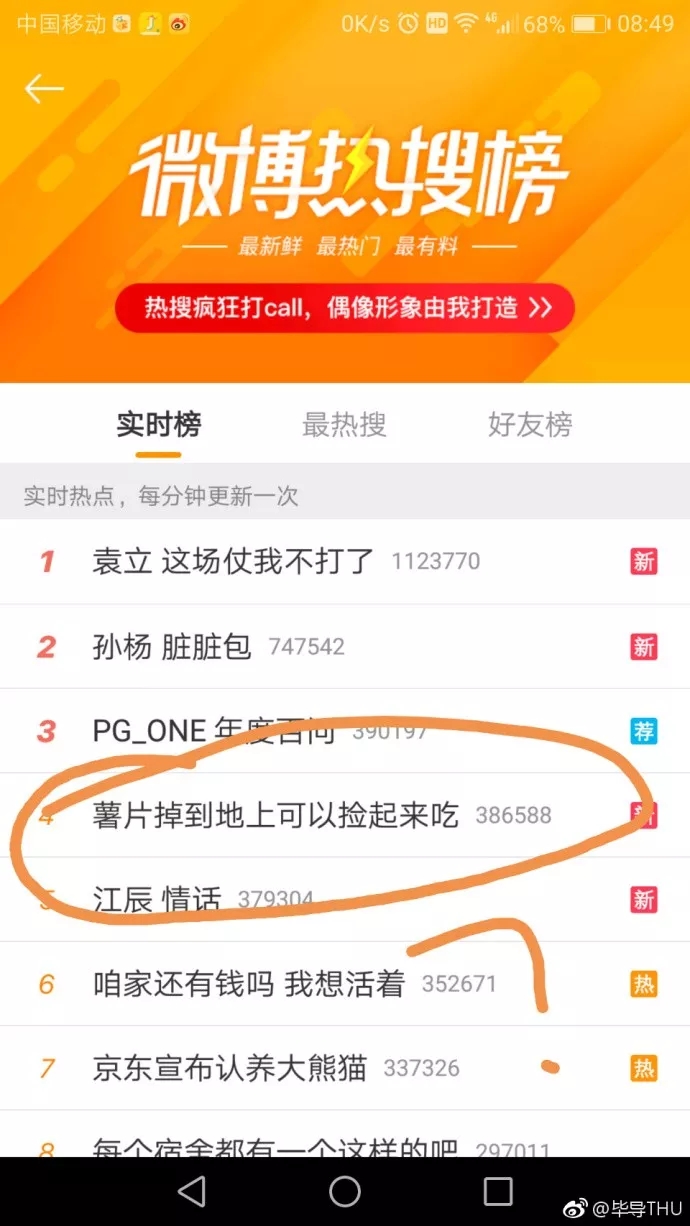Tap the system home button
The height and width of the screenshot is (1226, 690).
(x=345, y=1190)
